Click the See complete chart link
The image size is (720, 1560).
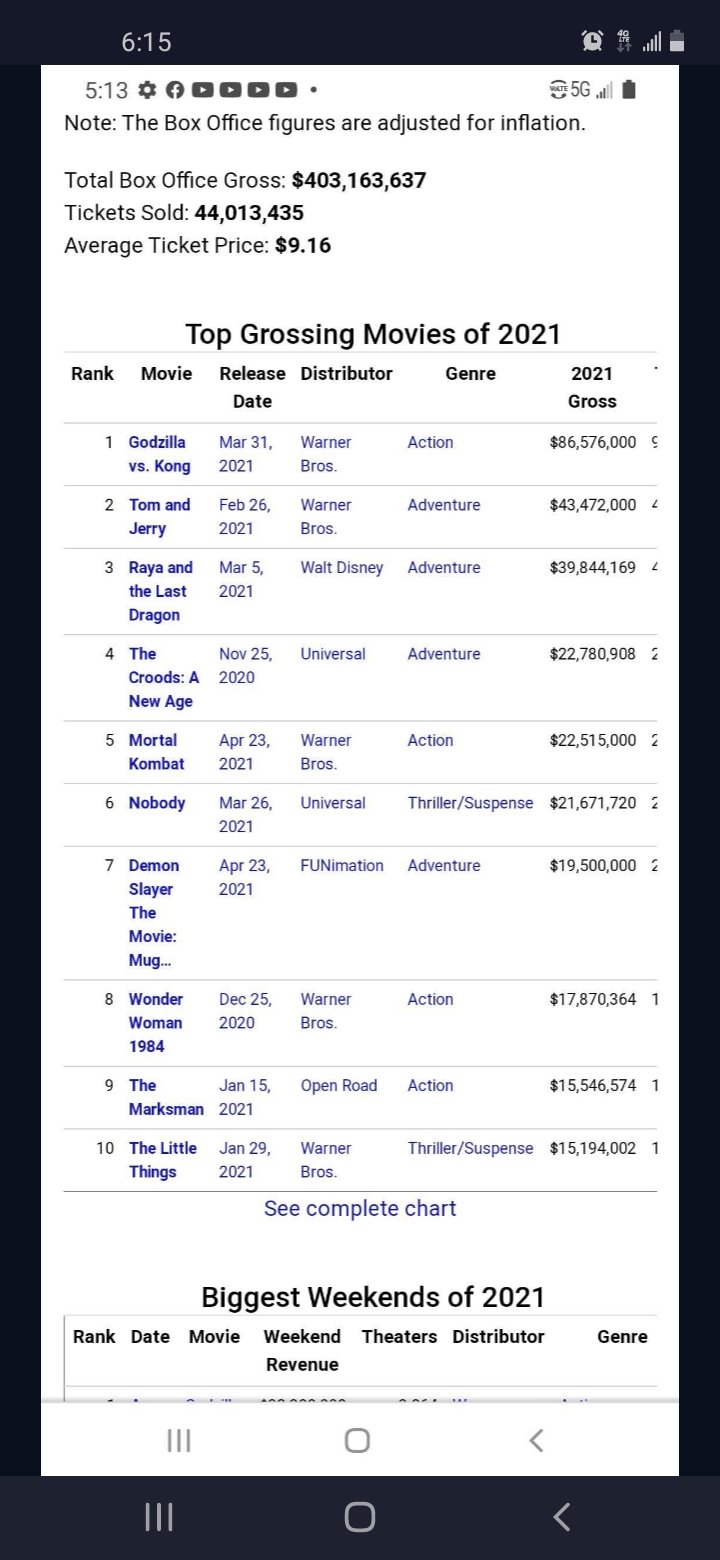click(359, 1208)
